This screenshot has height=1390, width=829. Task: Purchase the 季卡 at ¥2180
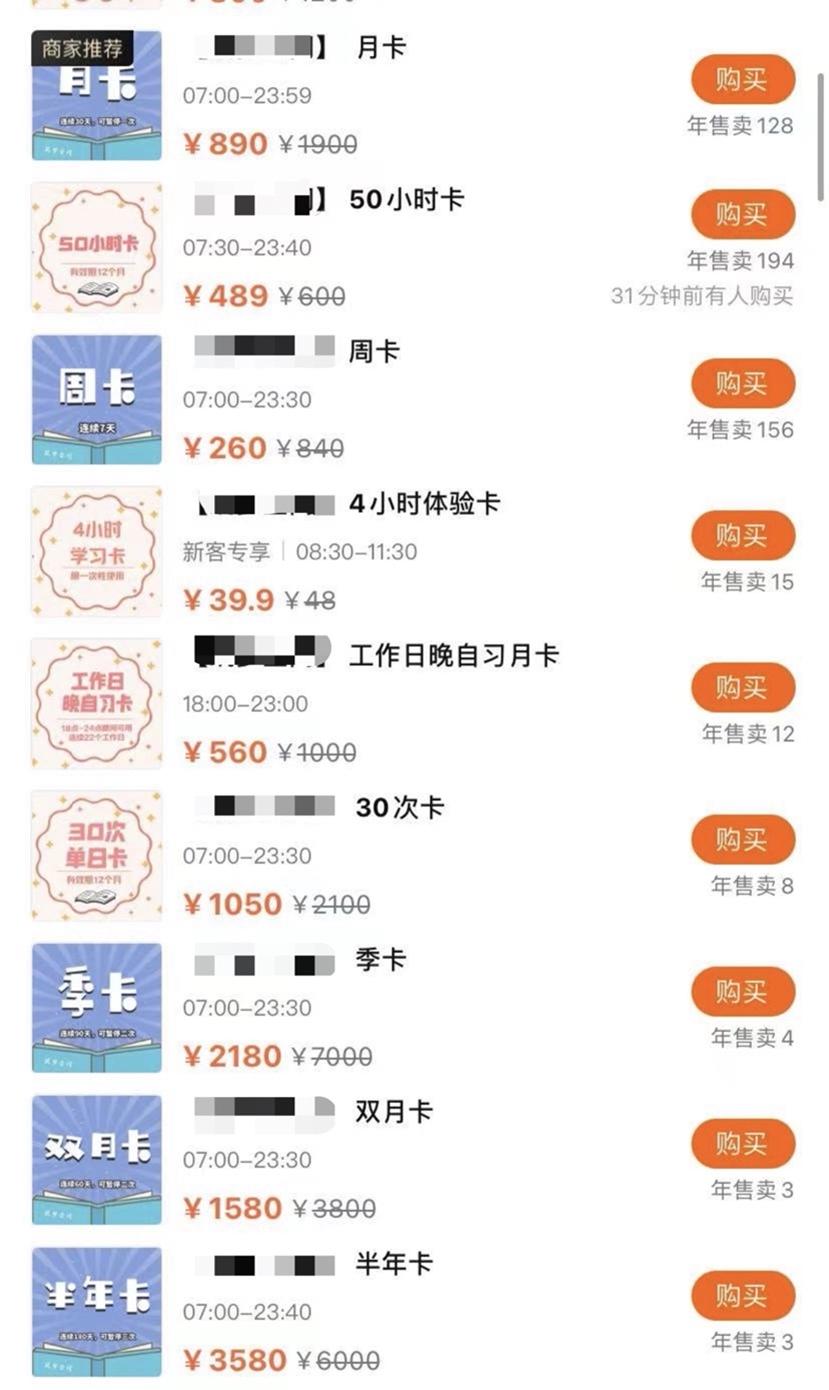742,991
